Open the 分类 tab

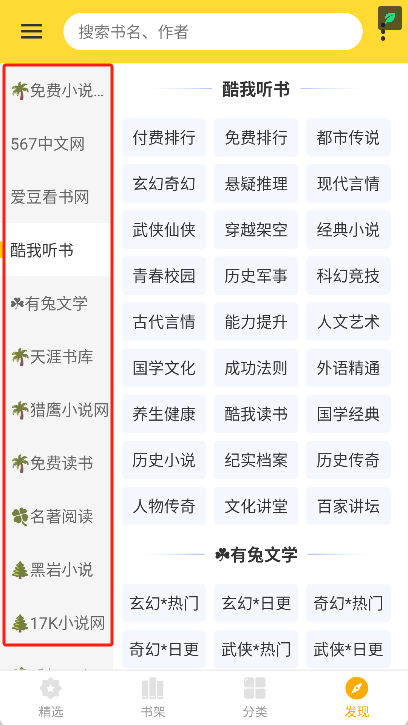[x=255, y=698]
